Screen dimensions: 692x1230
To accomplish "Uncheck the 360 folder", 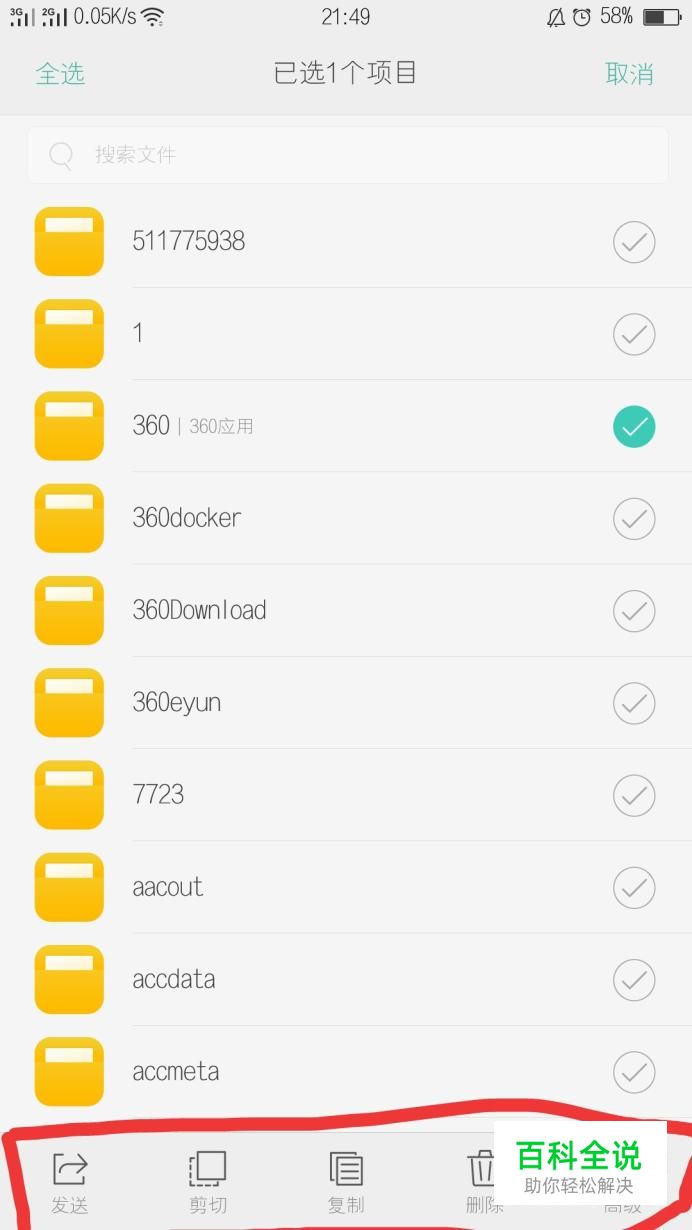I will coord(633,427).
